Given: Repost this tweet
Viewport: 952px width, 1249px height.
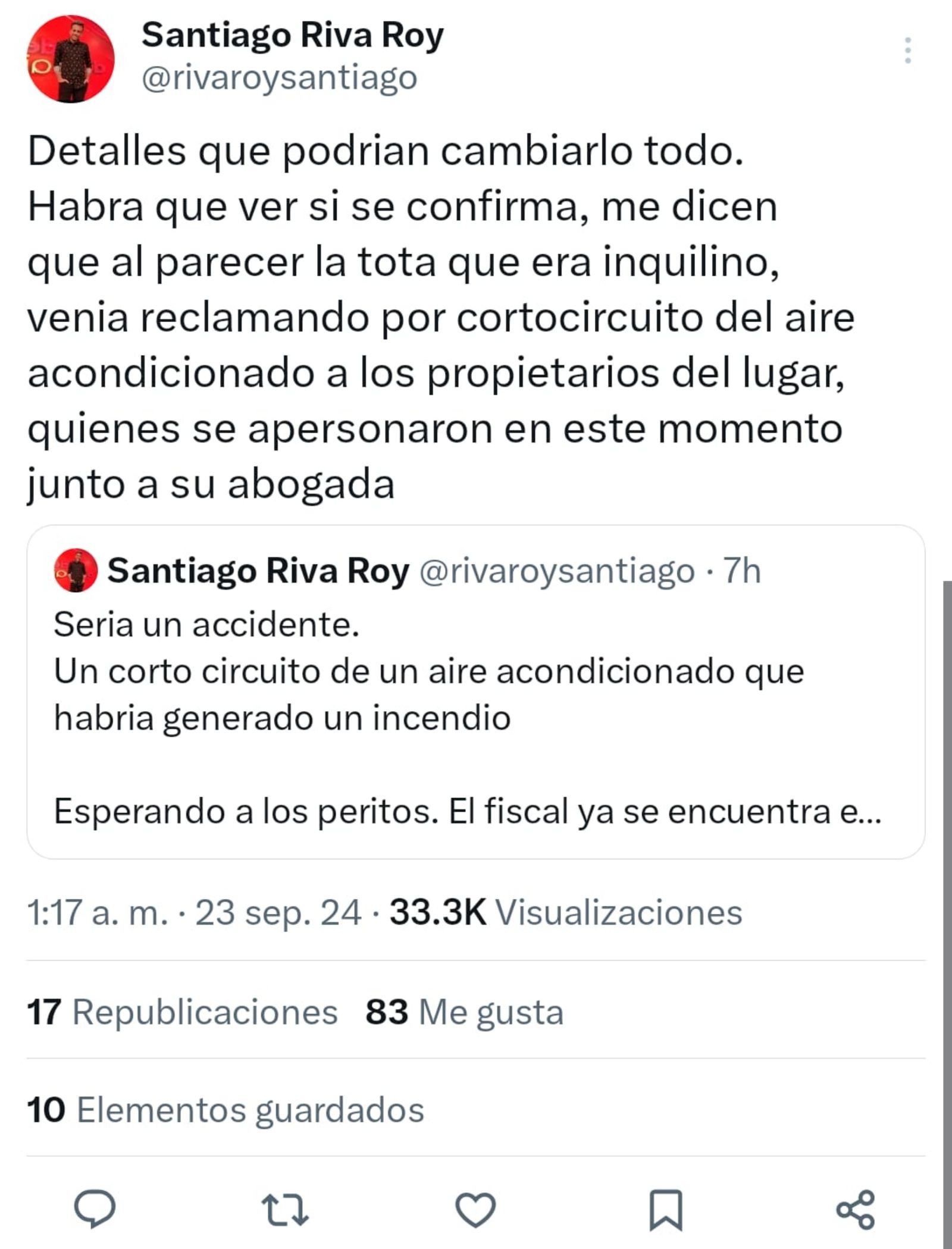Looking at the screenshot, I should point(285,1209).
